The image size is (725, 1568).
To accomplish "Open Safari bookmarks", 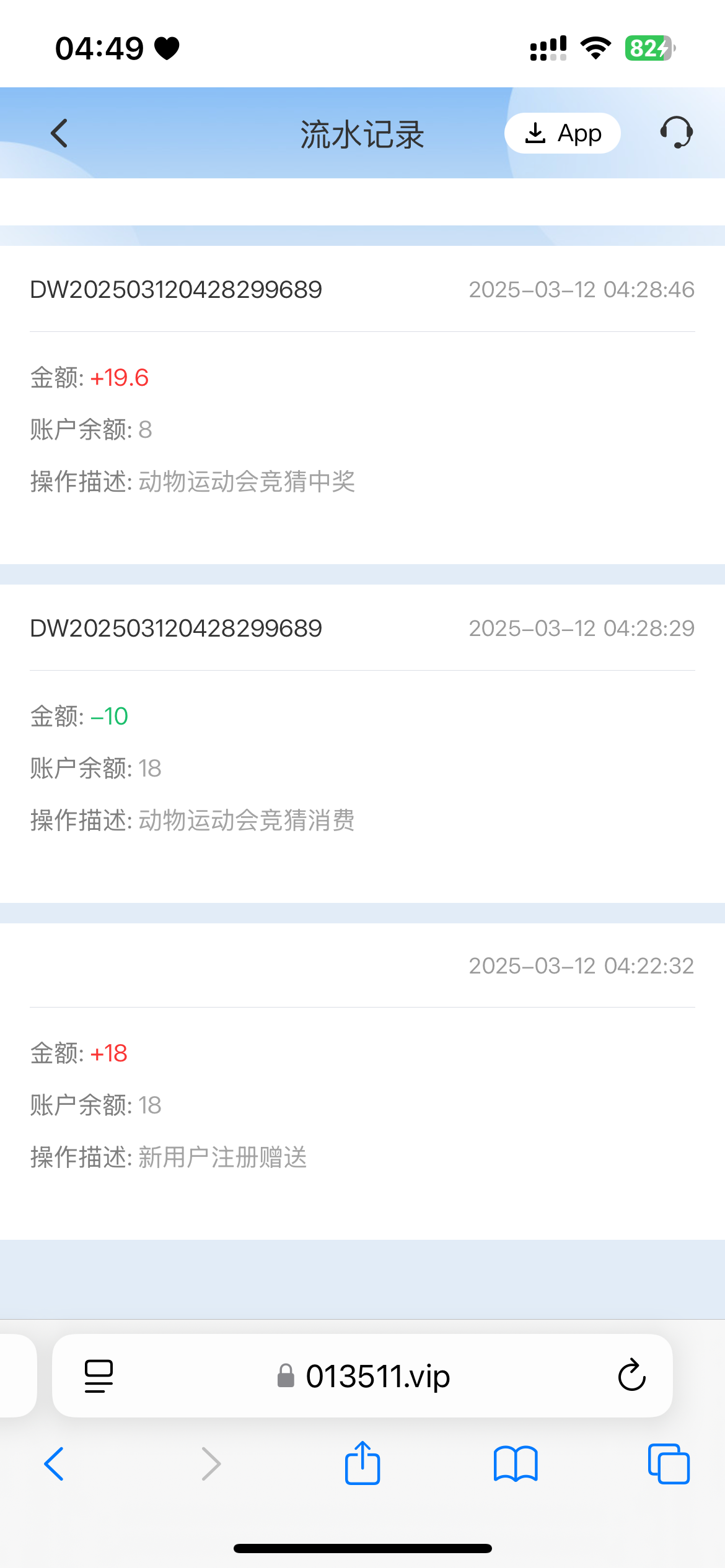I will [516, 1464].
